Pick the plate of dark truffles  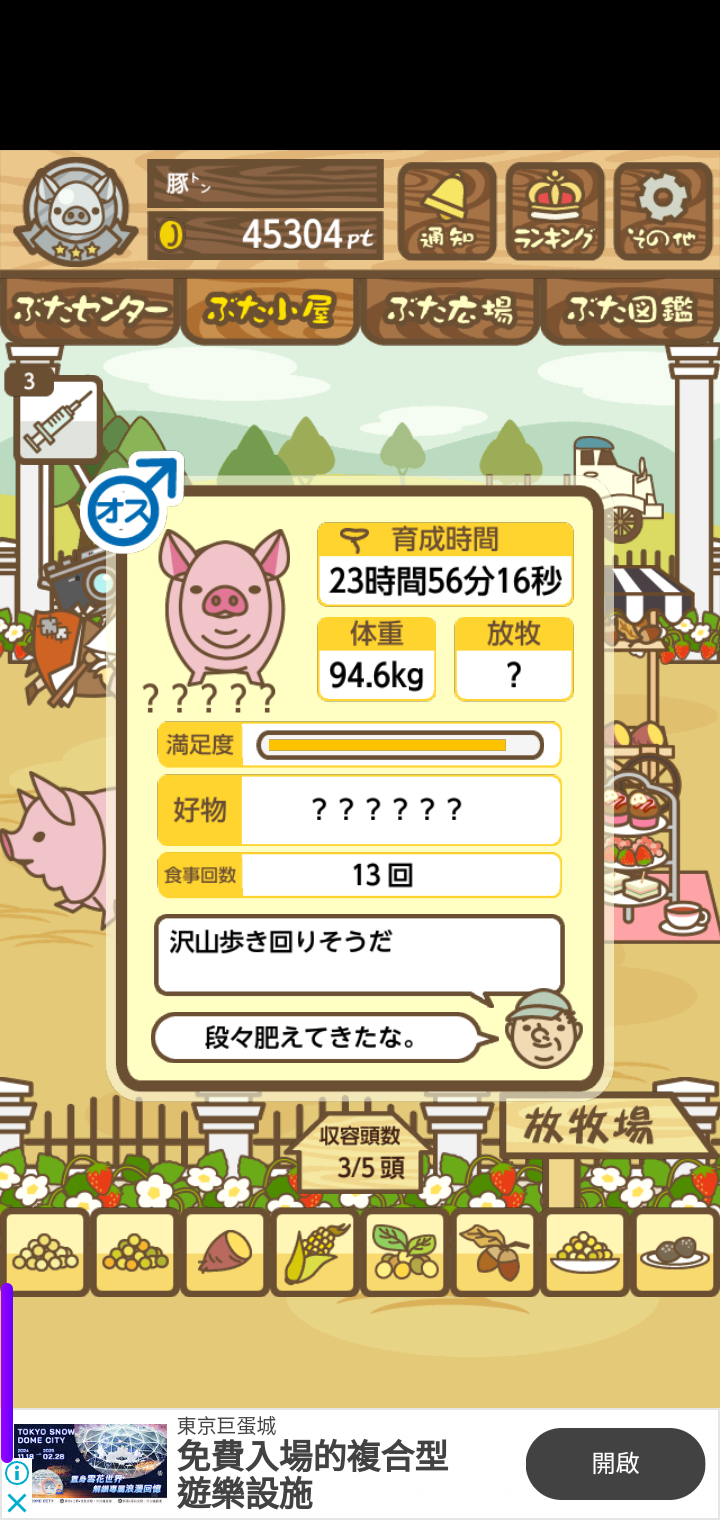point(675,1253)
